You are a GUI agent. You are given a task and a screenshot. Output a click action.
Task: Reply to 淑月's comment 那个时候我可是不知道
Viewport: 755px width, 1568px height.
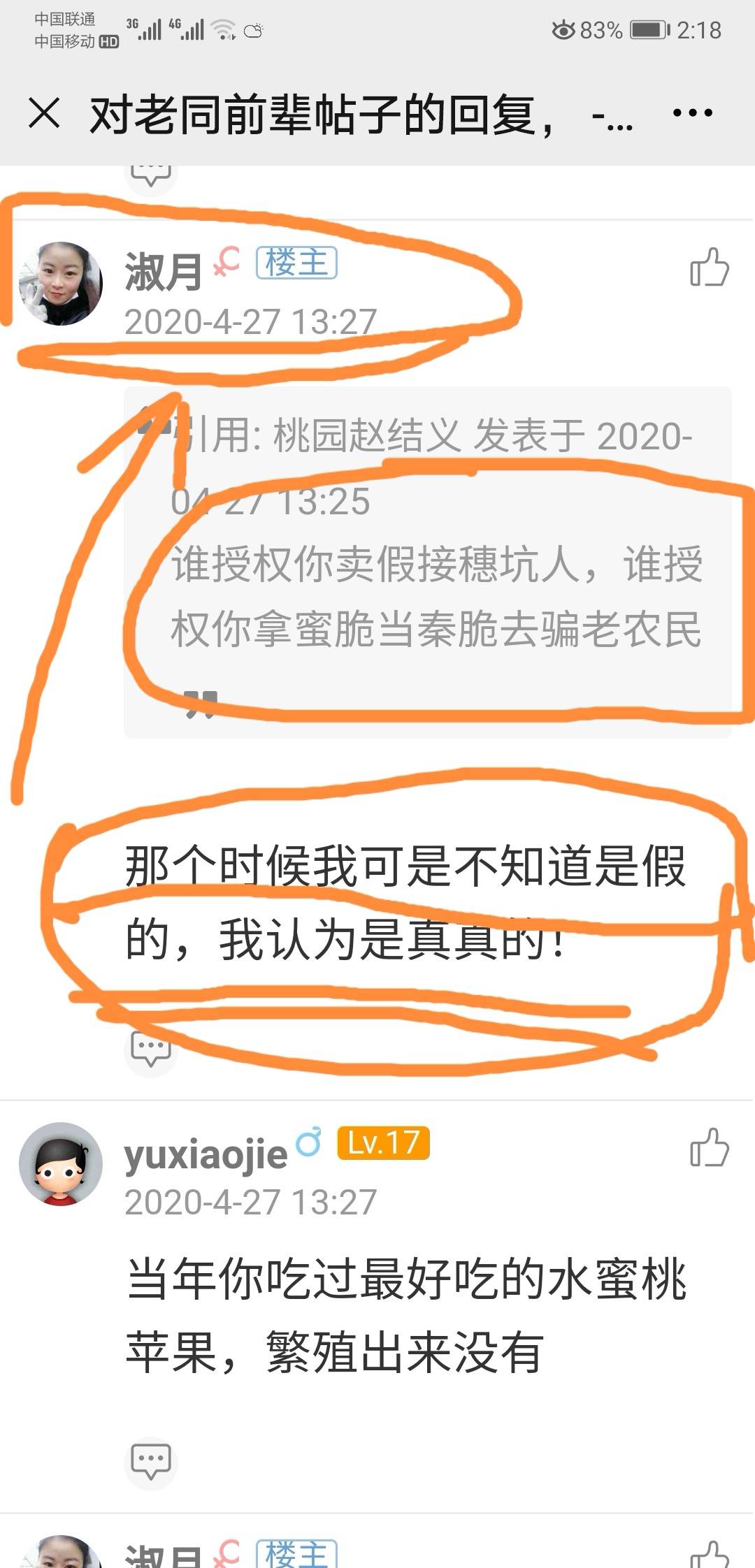click(x=151, y=1048)
